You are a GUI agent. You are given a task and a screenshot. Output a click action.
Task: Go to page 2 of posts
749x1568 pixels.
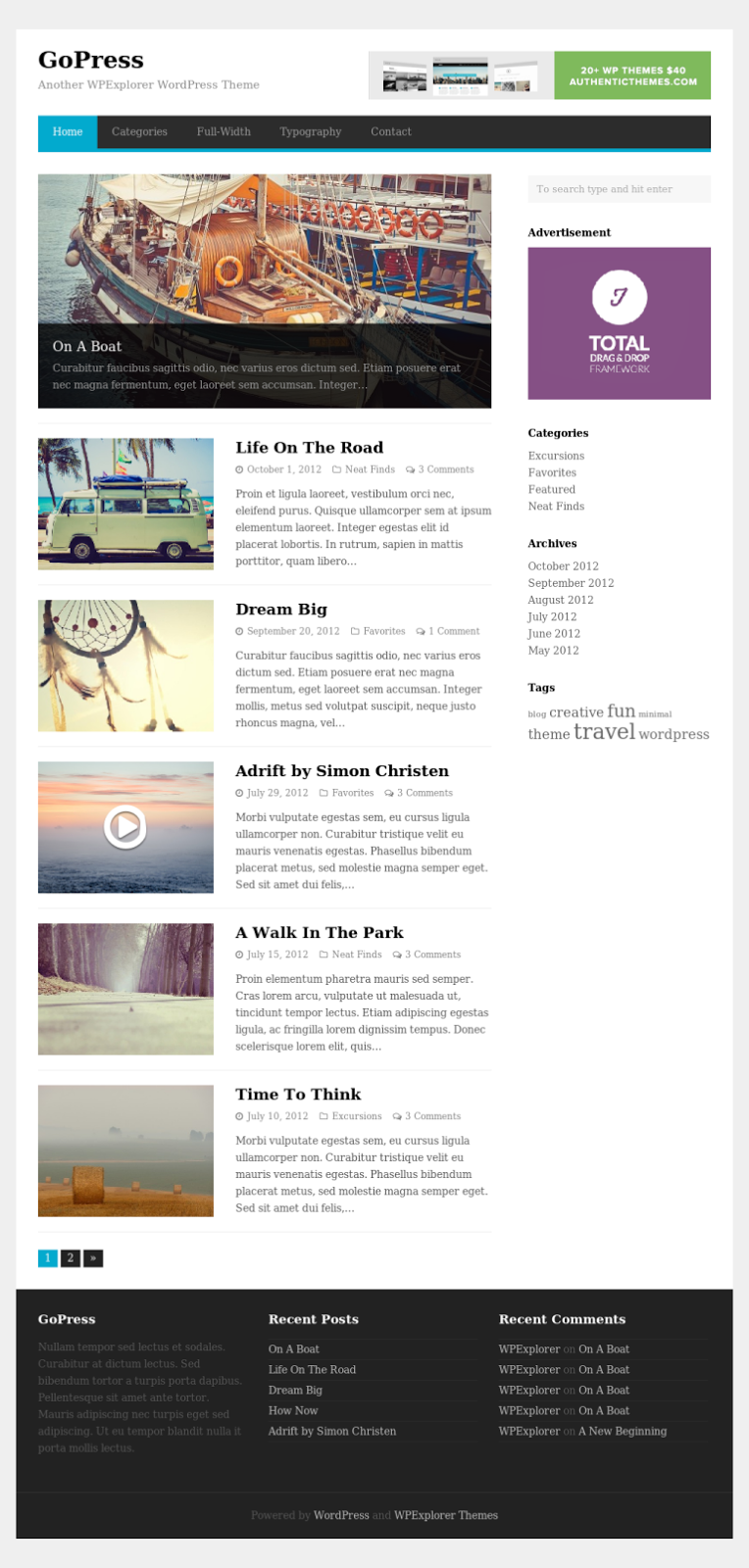(x=71, y=1257)
